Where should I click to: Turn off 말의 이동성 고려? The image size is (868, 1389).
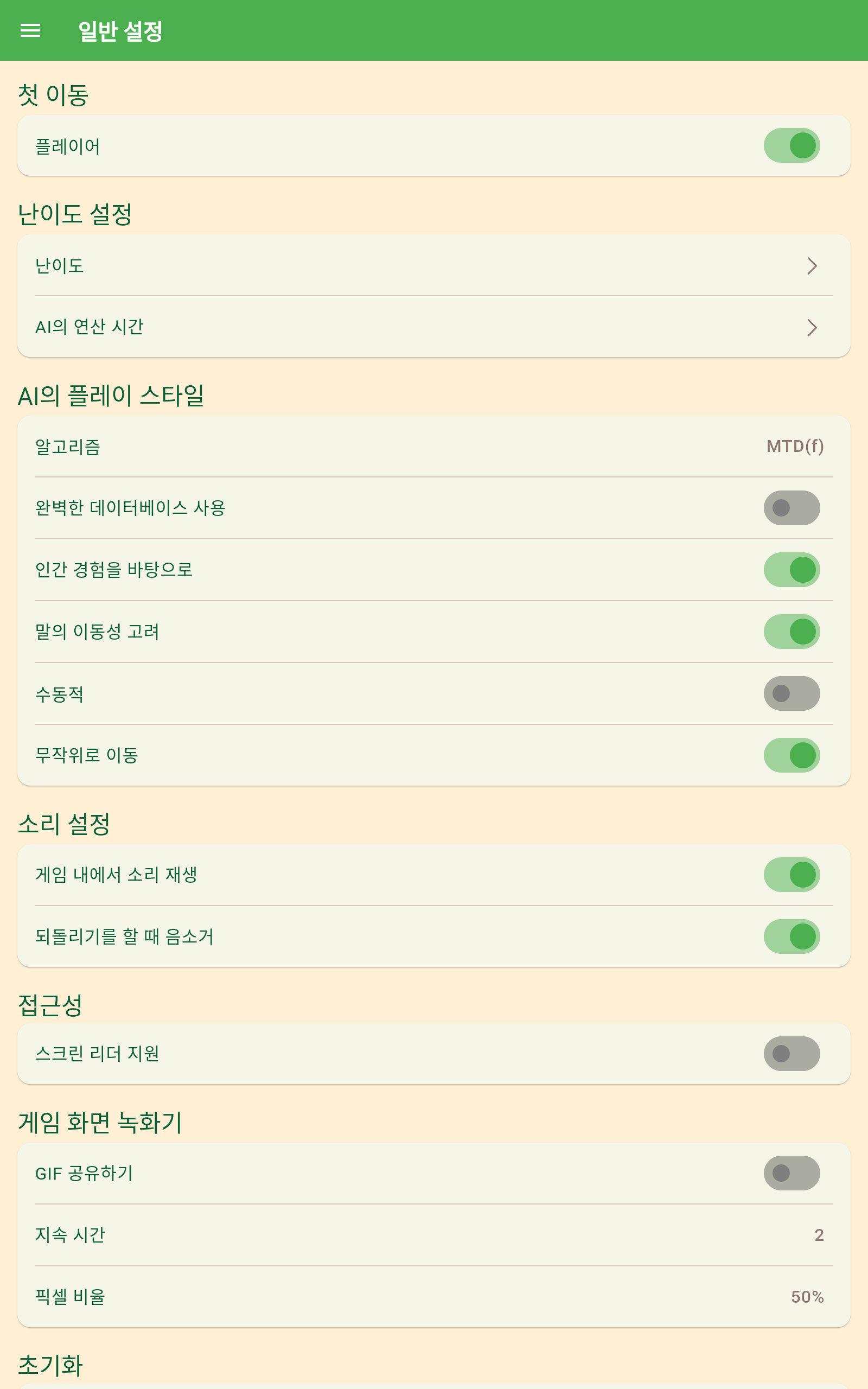(791, 632)
